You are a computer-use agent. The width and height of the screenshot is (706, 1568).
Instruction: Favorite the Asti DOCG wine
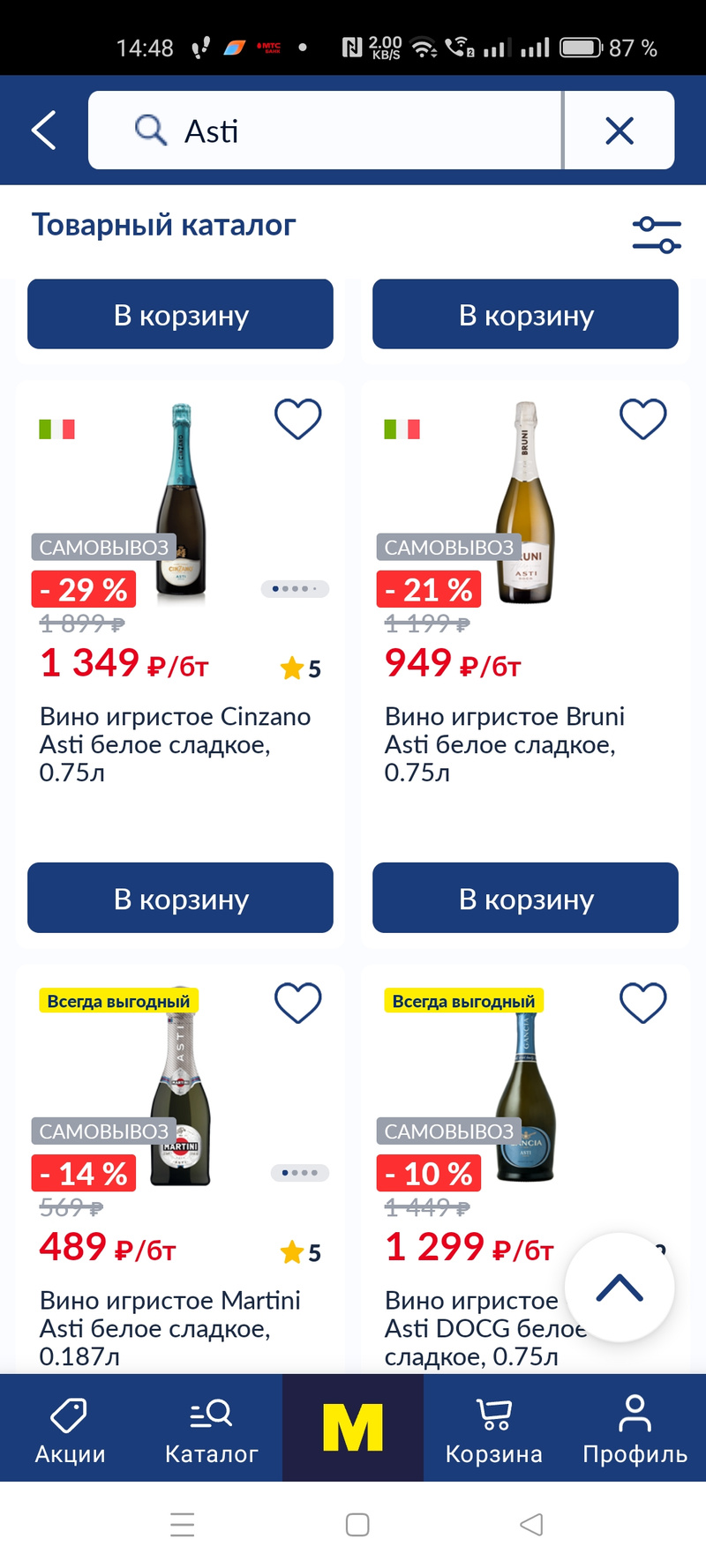tap(643, 1003)
